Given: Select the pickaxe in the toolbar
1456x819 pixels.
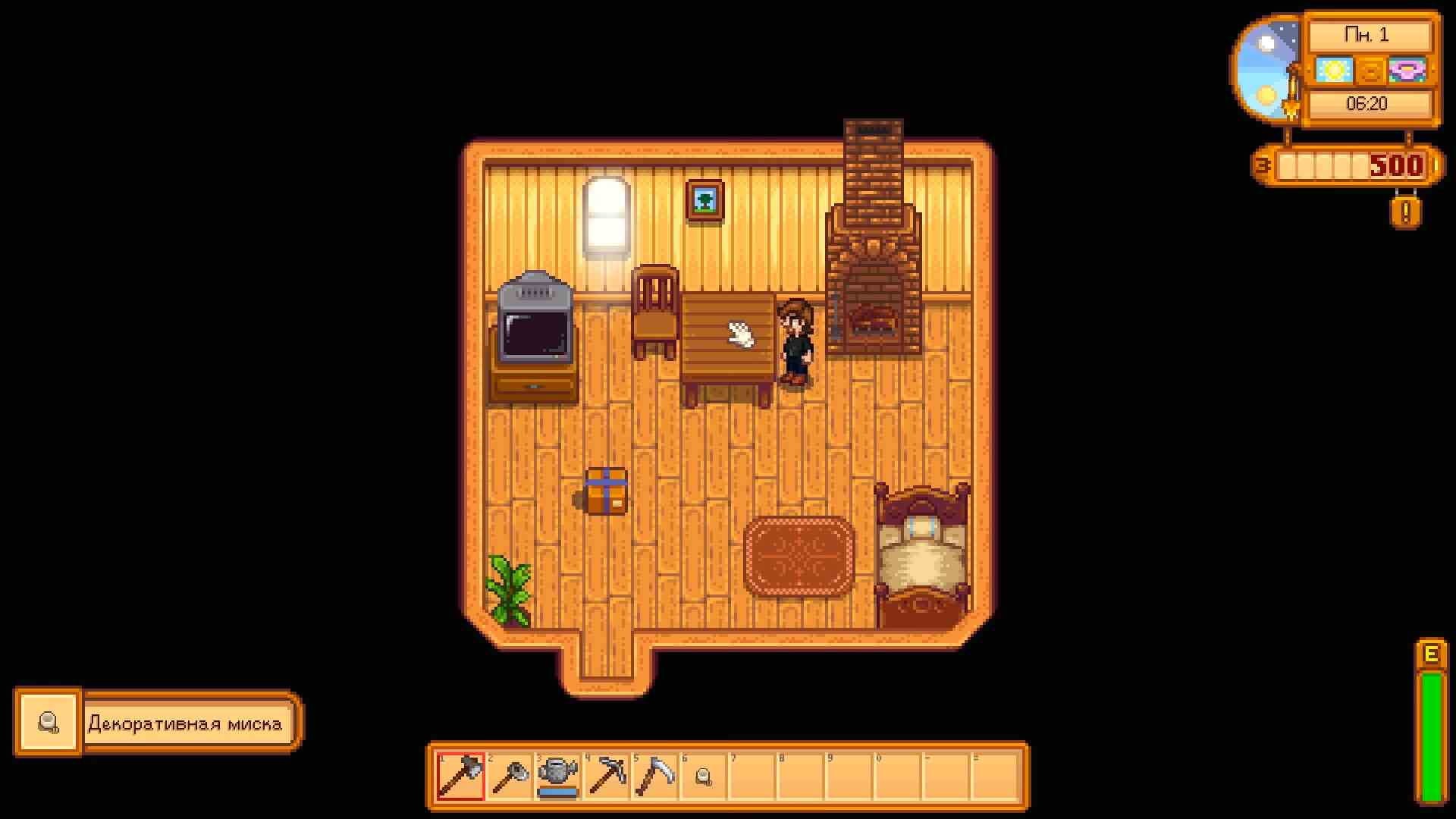Looking at the screenshot, I should point(607,776).
